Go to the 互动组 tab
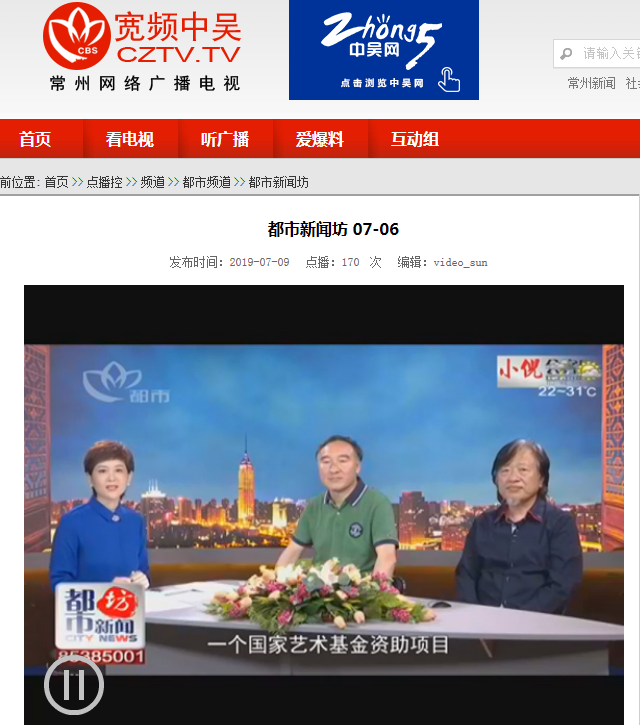 click(x=415, y=139)
